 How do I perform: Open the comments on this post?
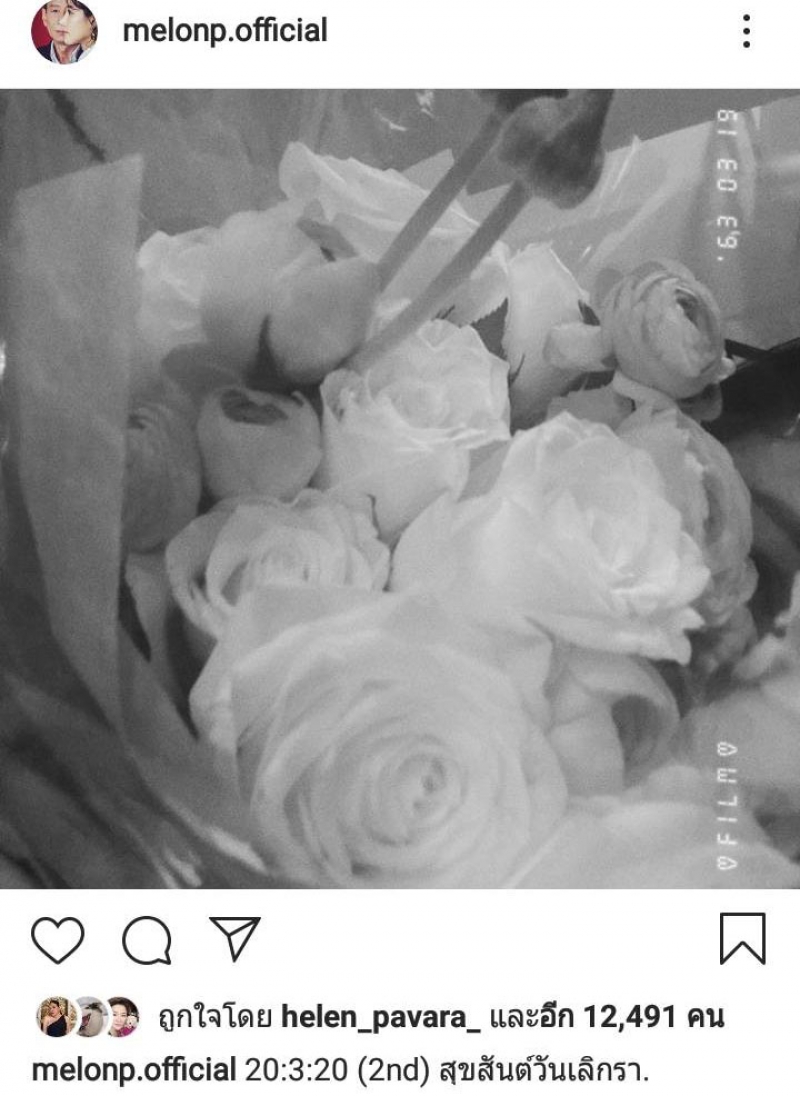[147, 940]
